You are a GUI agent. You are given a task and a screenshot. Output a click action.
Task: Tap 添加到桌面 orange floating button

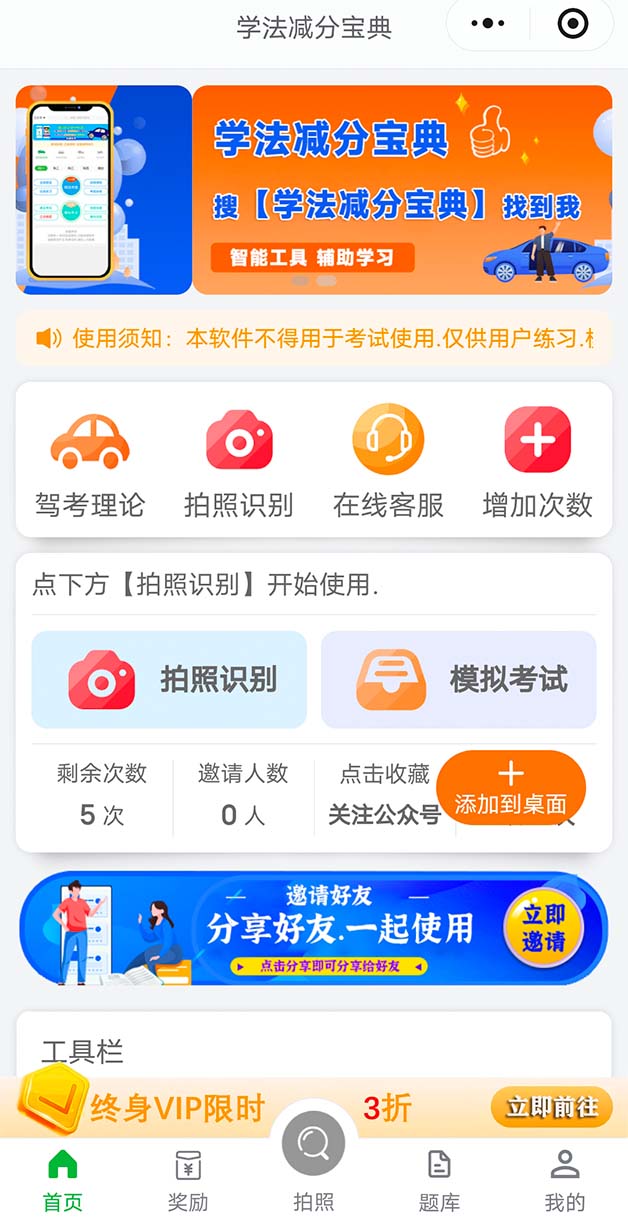pos(510,788)
